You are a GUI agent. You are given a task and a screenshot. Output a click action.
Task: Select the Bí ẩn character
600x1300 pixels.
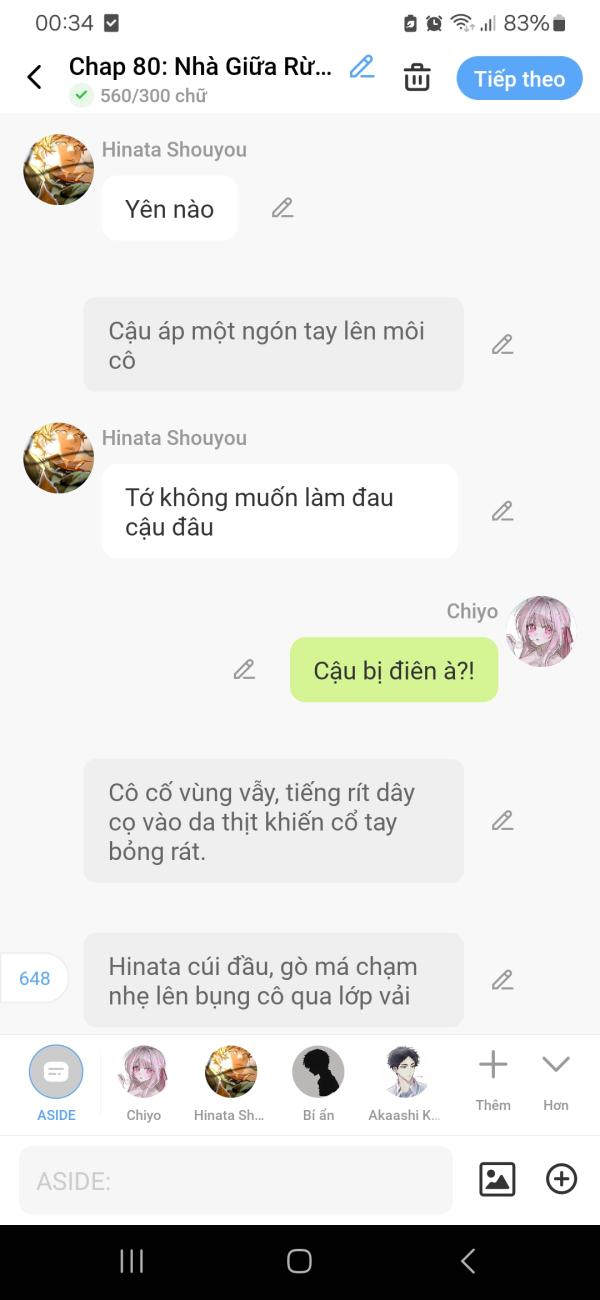click(x=318, y=1084)
